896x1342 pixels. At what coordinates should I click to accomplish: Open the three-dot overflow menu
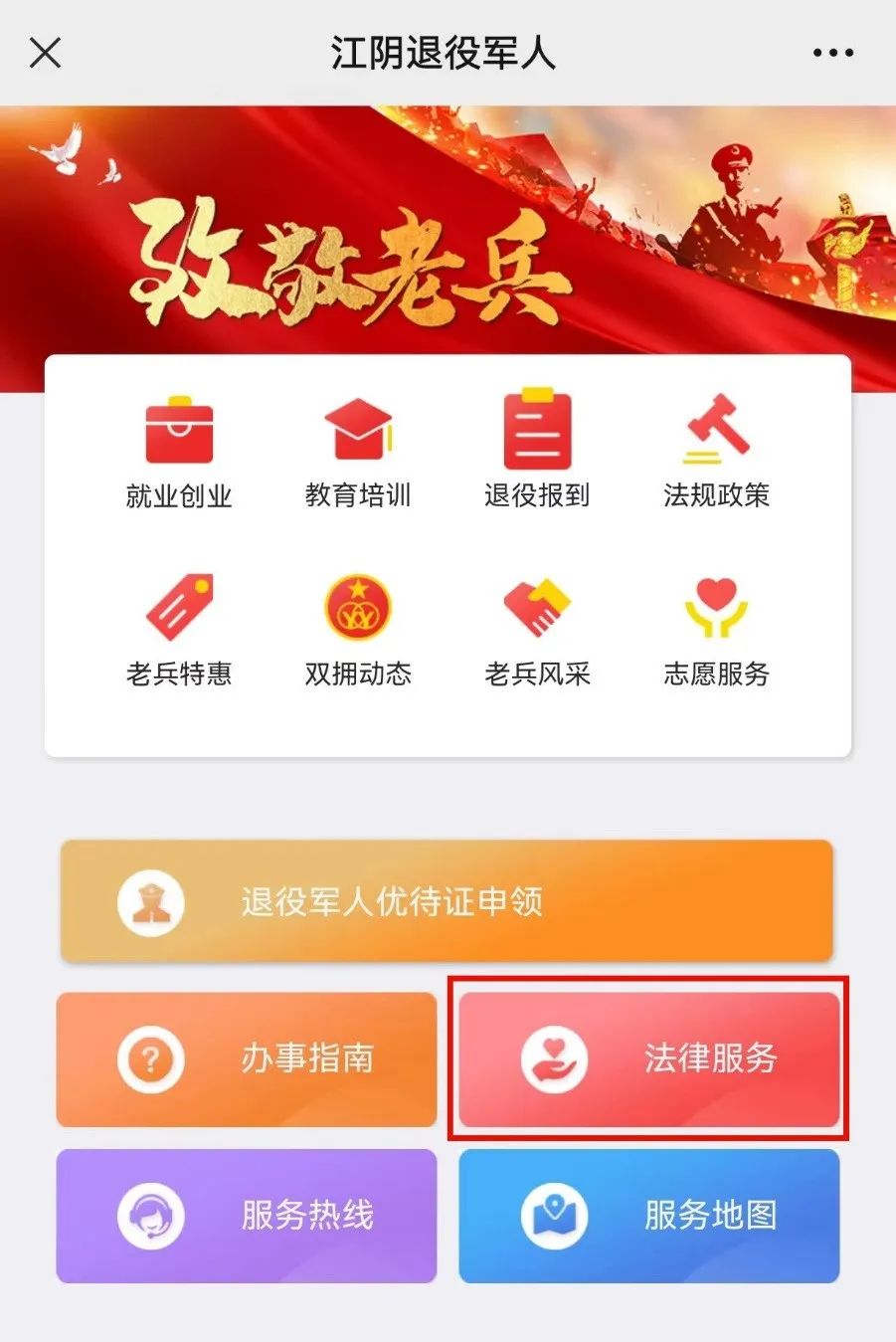click(832, 54)
